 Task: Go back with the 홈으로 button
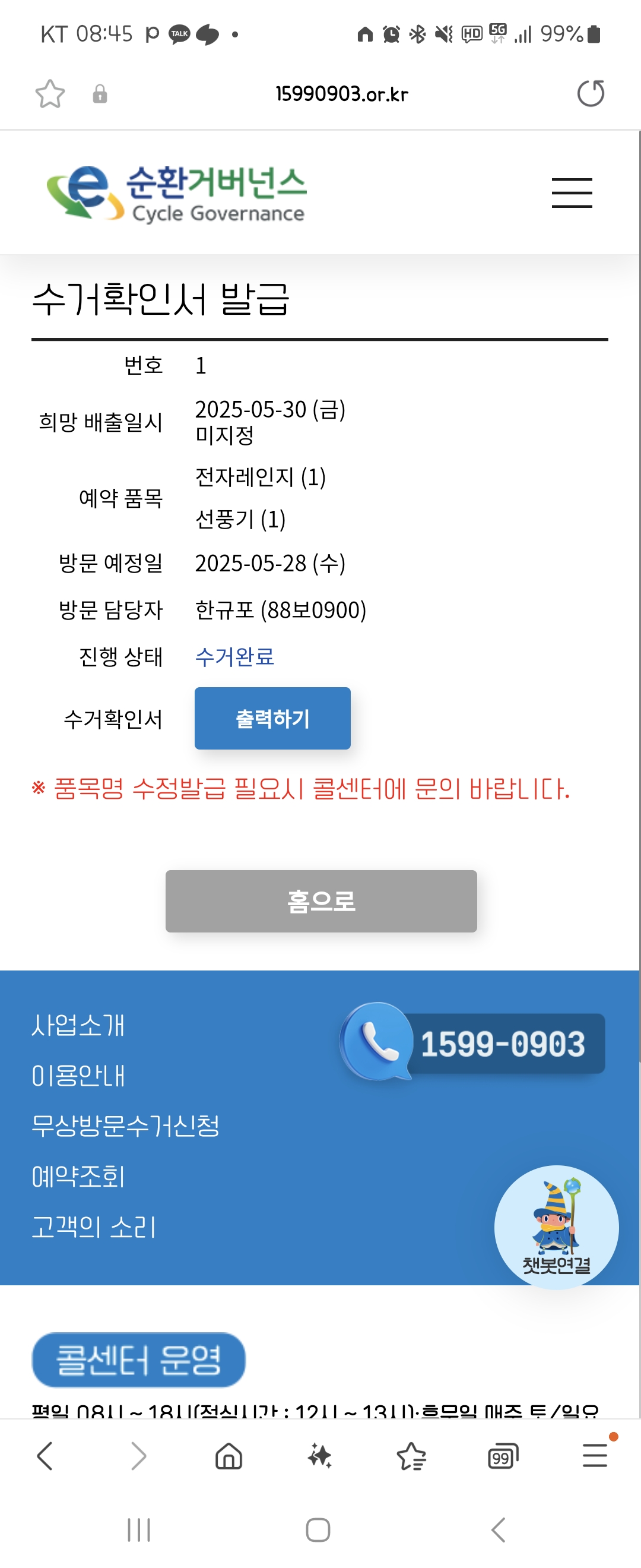point(320,900)
